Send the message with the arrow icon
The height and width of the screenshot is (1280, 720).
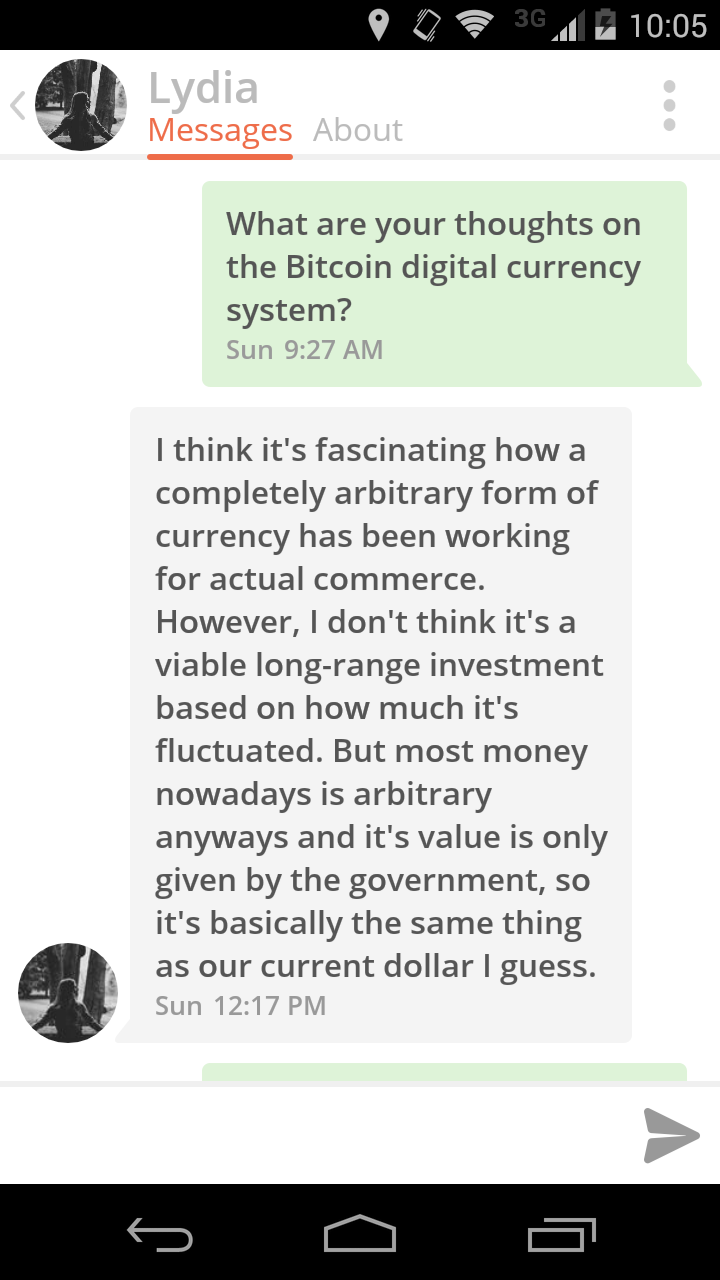(670, 1135)
